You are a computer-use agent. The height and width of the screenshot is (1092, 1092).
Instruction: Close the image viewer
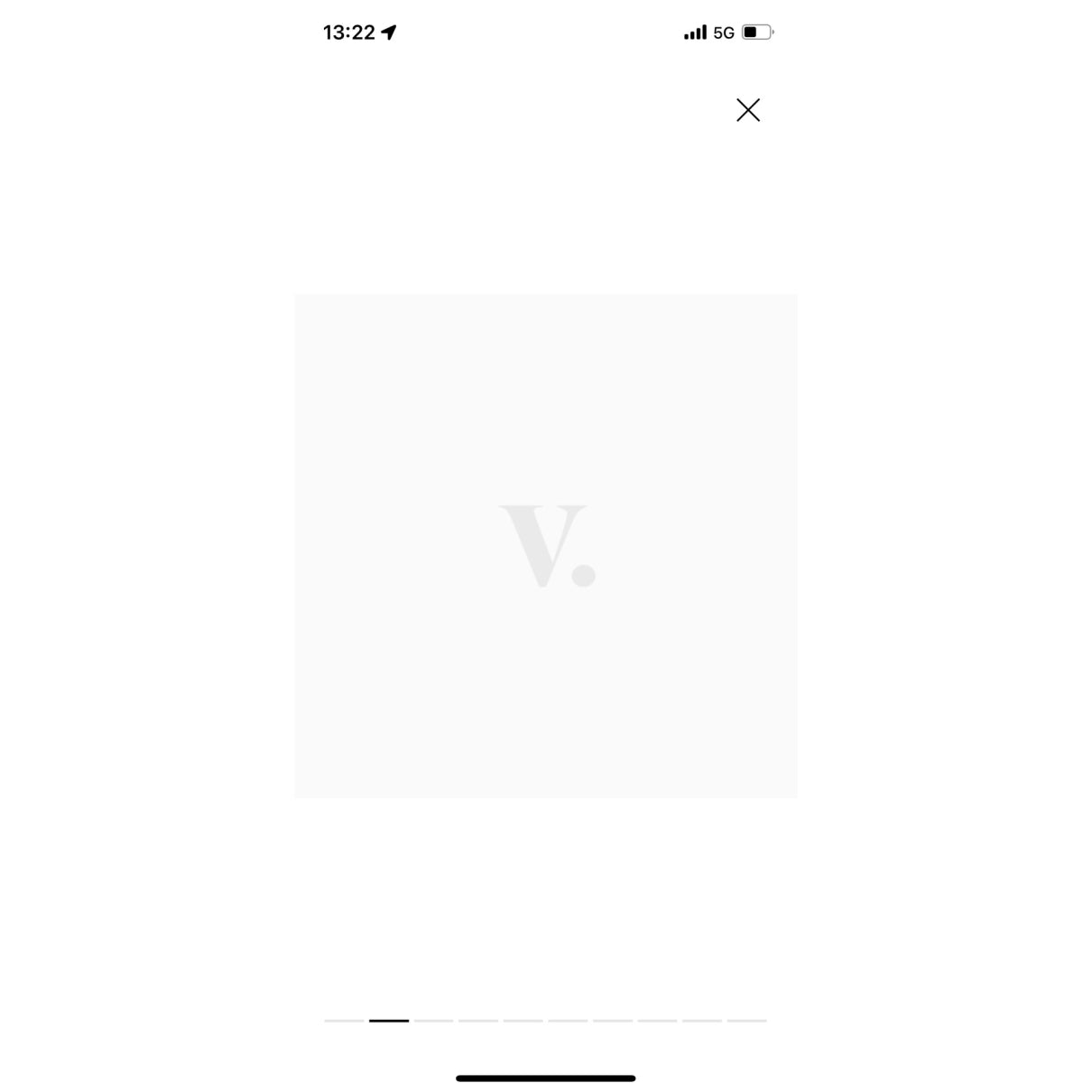click(x=747, y=110)
